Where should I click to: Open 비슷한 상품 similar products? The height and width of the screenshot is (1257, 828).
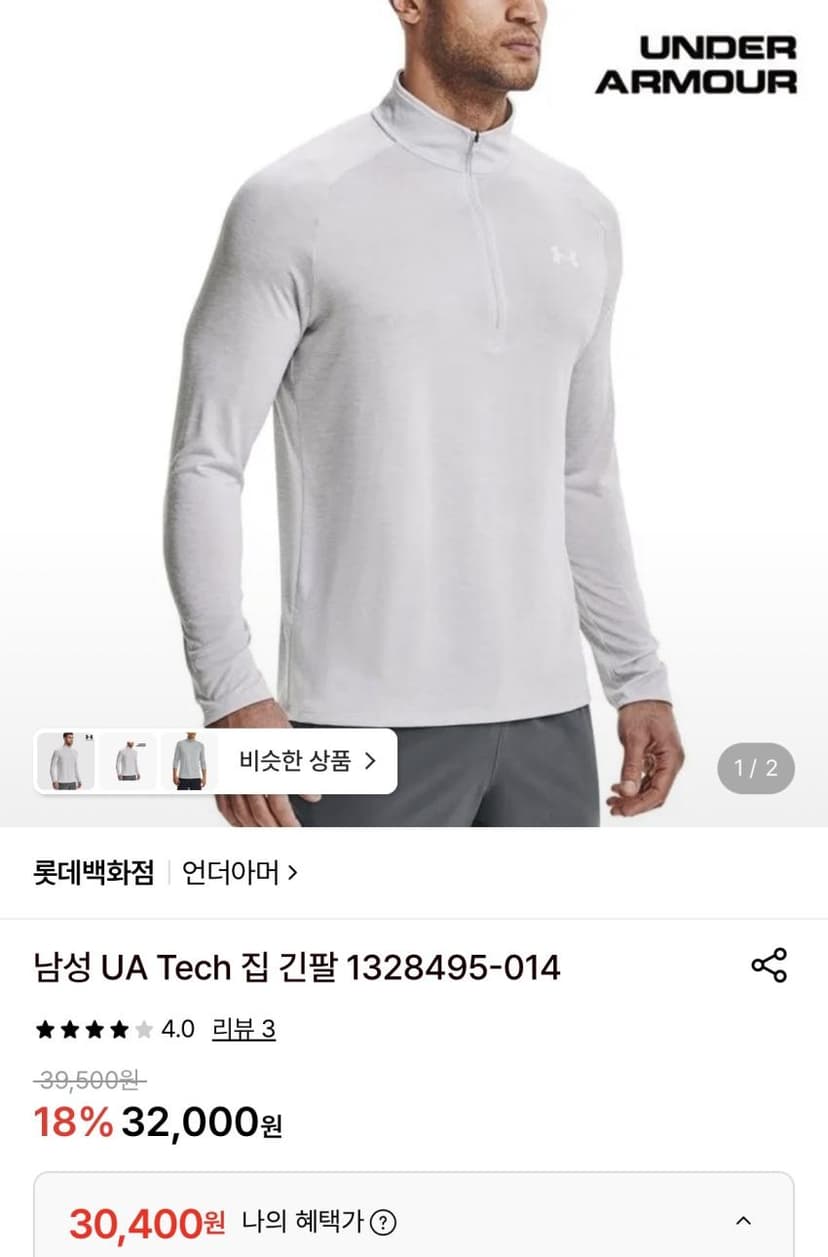coord(307,761)
